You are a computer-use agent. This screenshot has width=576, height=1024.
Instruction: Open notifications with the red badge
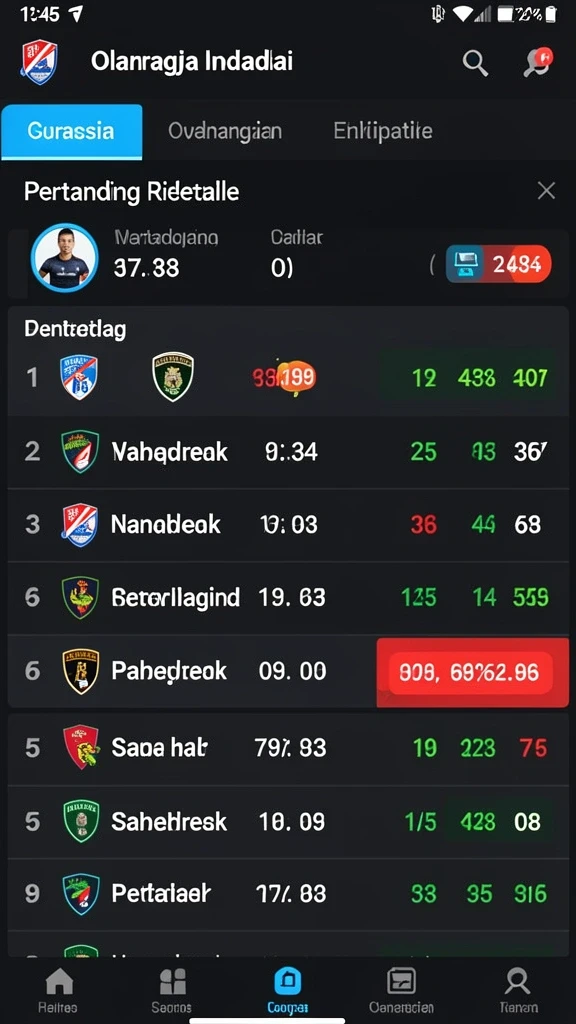[538, 63]
